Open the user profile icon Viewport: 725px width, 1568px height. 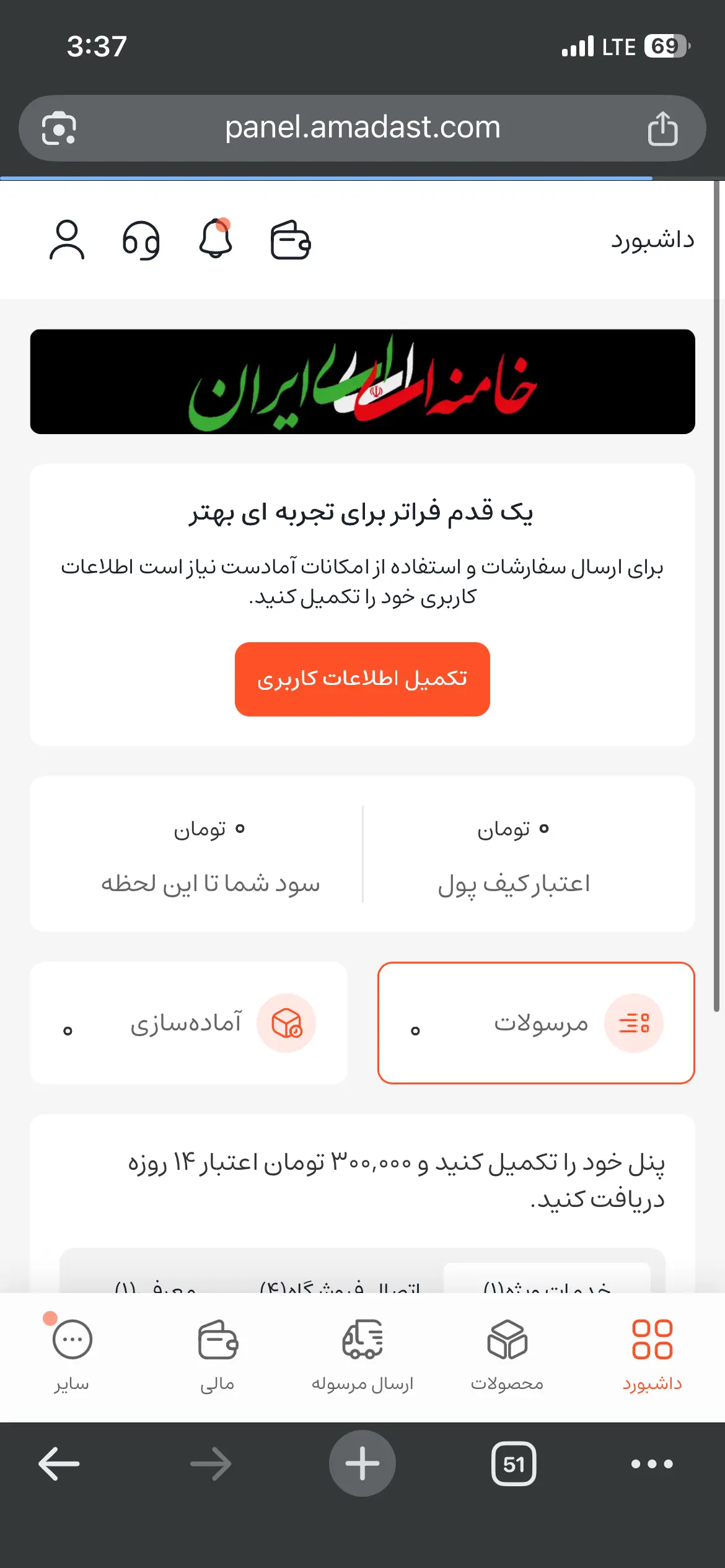coord(67,240)
